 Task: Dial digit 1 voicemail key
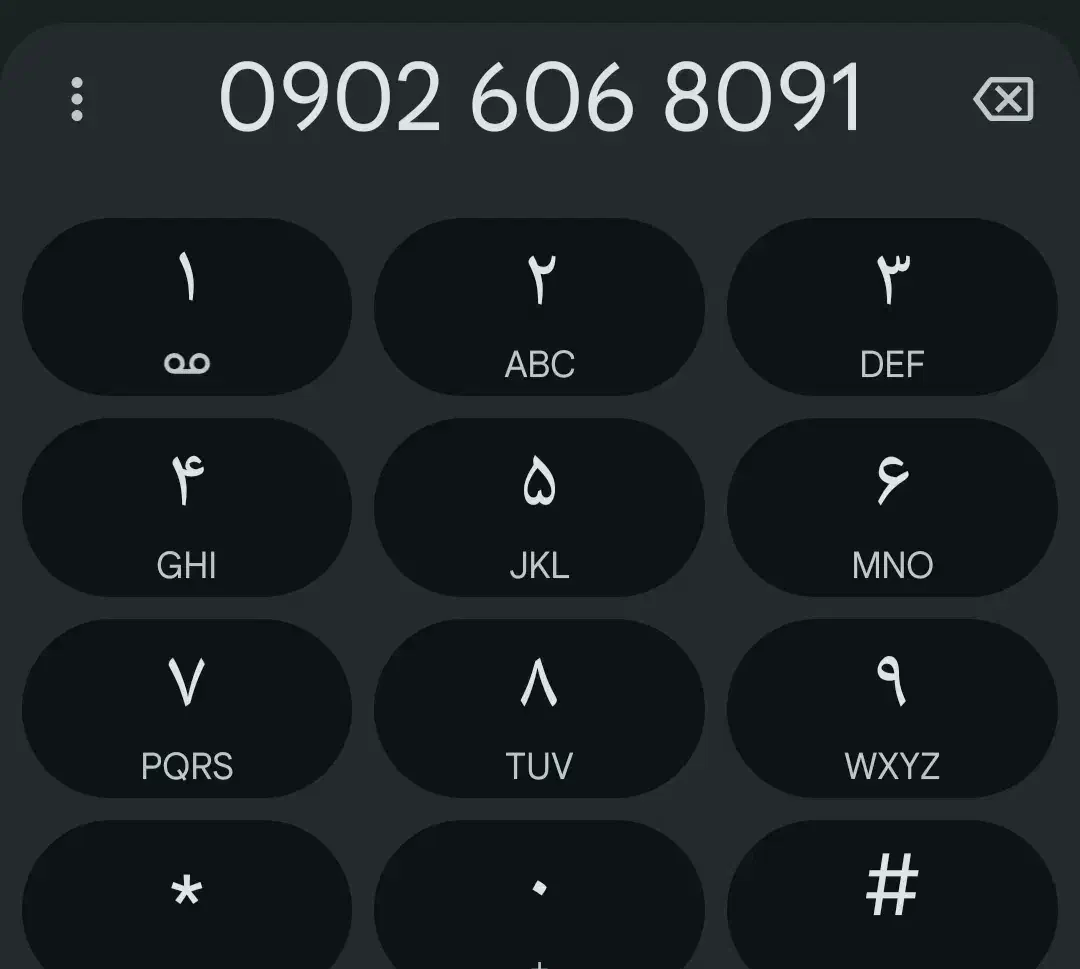[187, 307]
